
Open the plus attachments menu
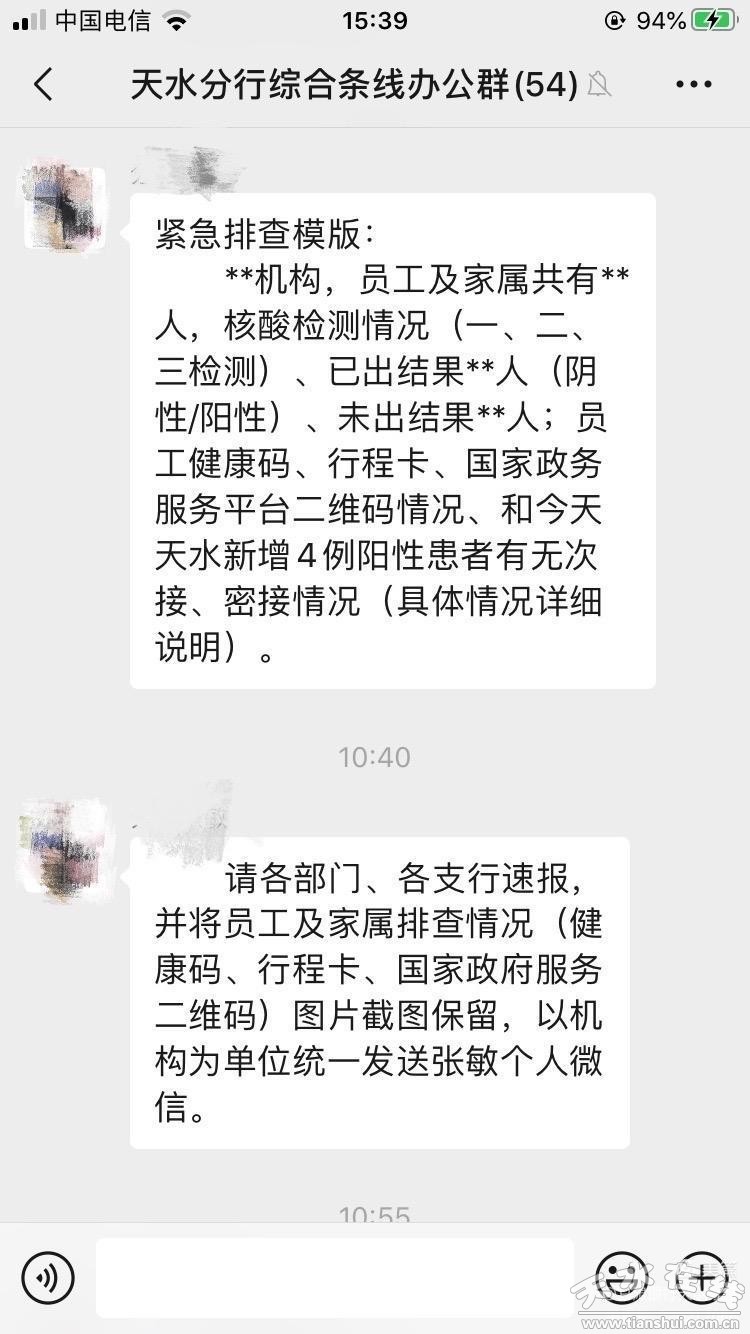coord(702,1277)
